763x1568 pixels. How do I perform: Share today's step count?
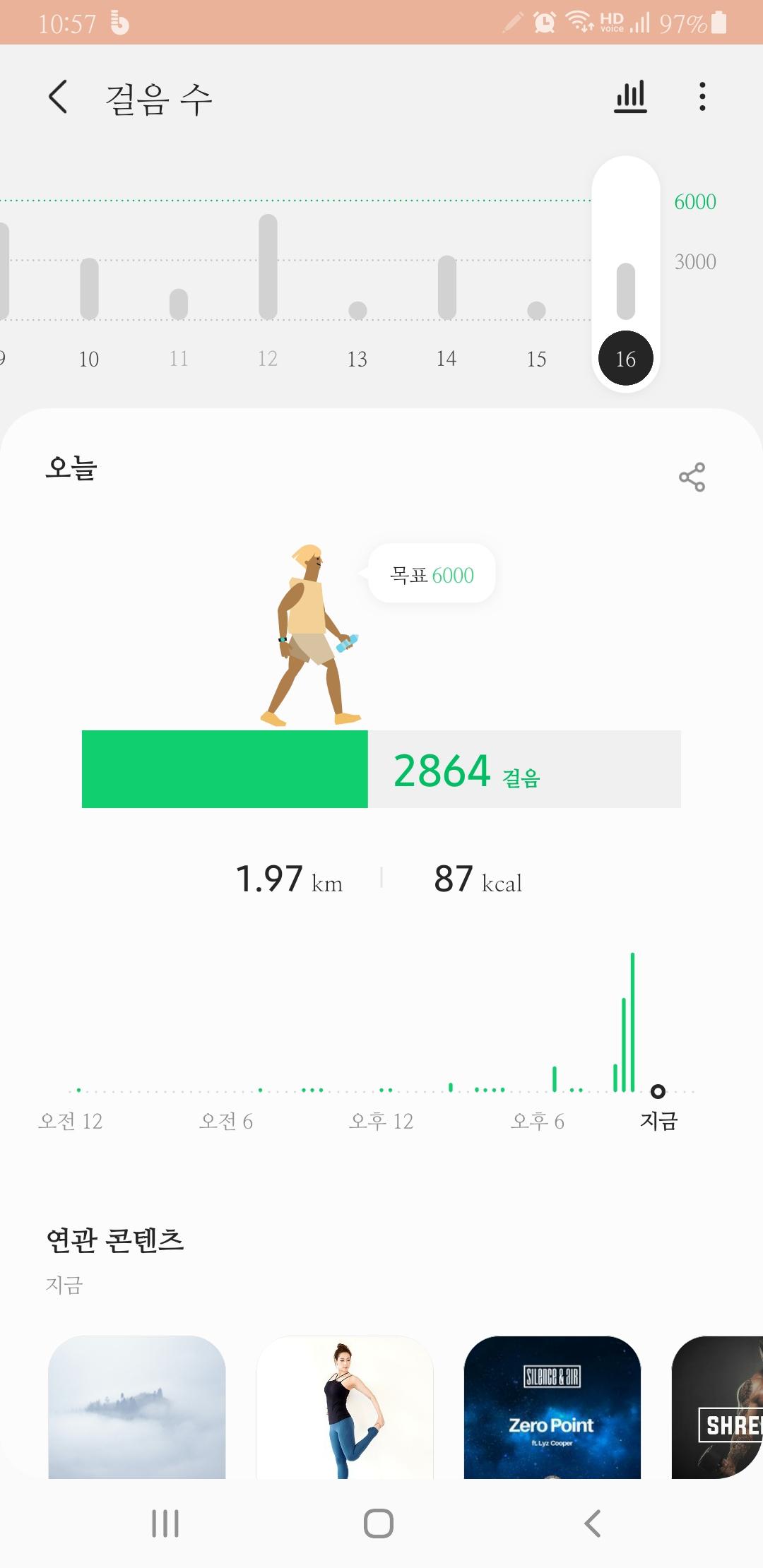[692, 477]
